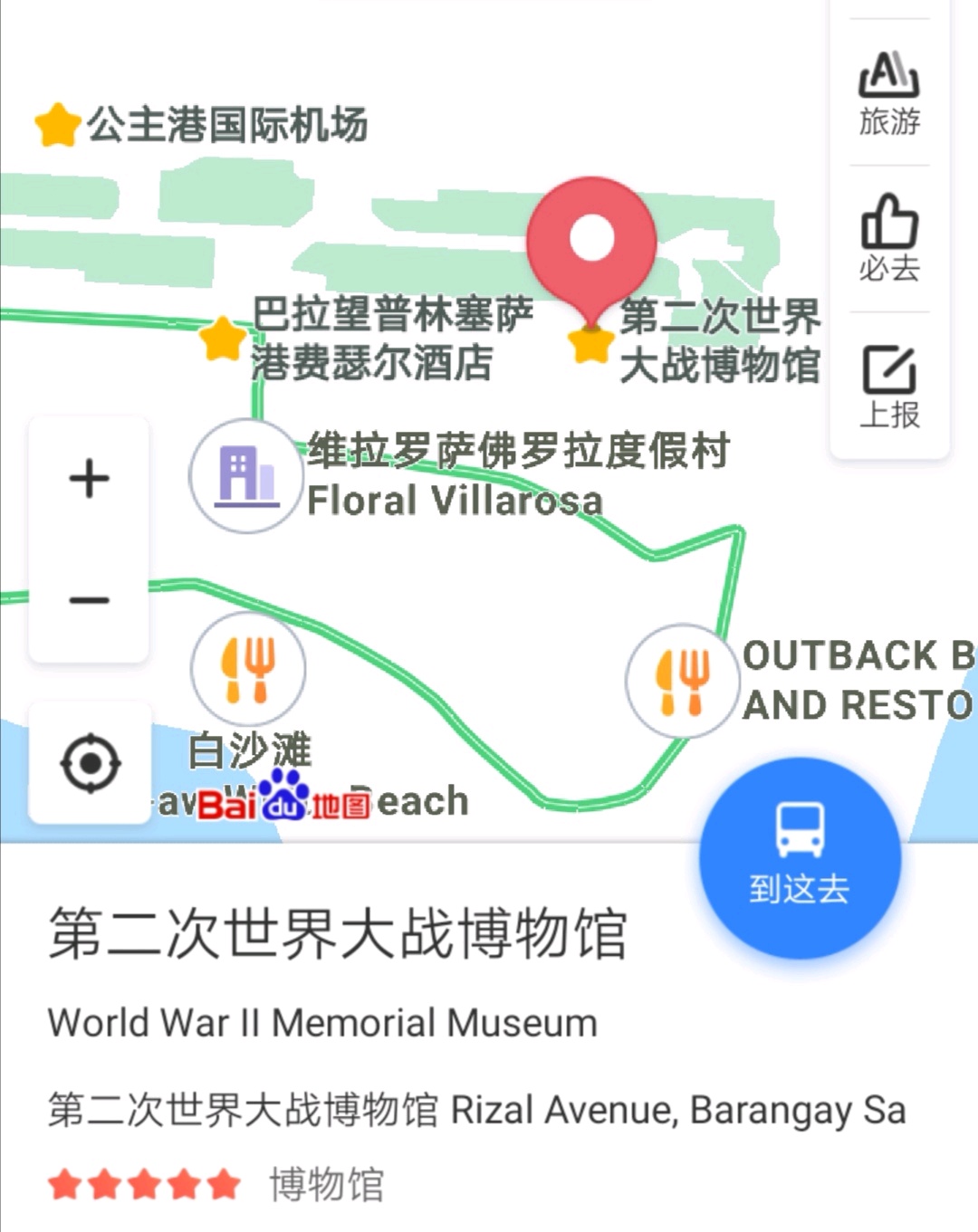Tap the 白沙滩 restaurant marker
The width and height of the screenshot is (978, 1232).
247,669
